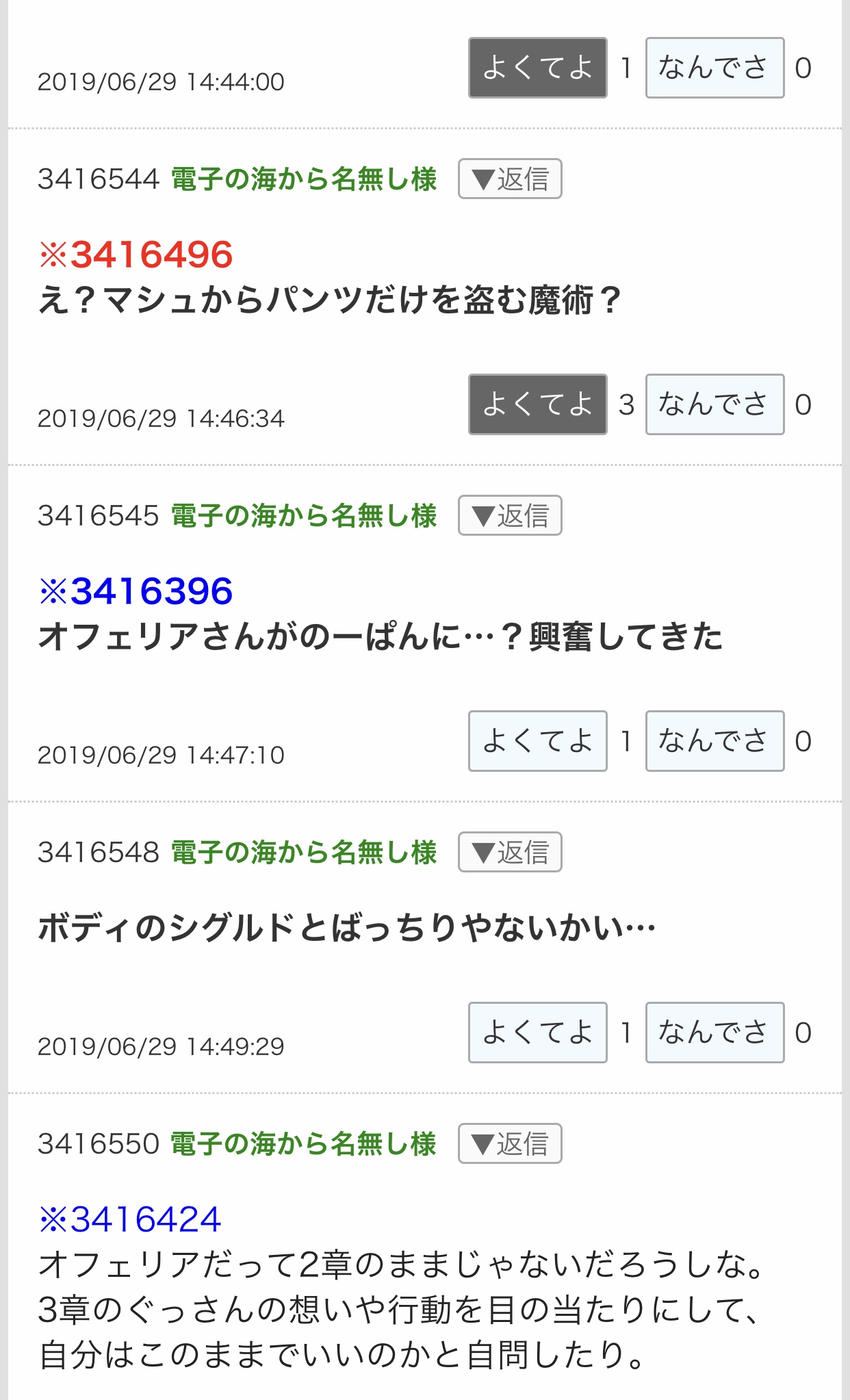Reply to comment 3416544 via 返信
The width and height of the screenshot is (850, 1400).
pos(510,179)
